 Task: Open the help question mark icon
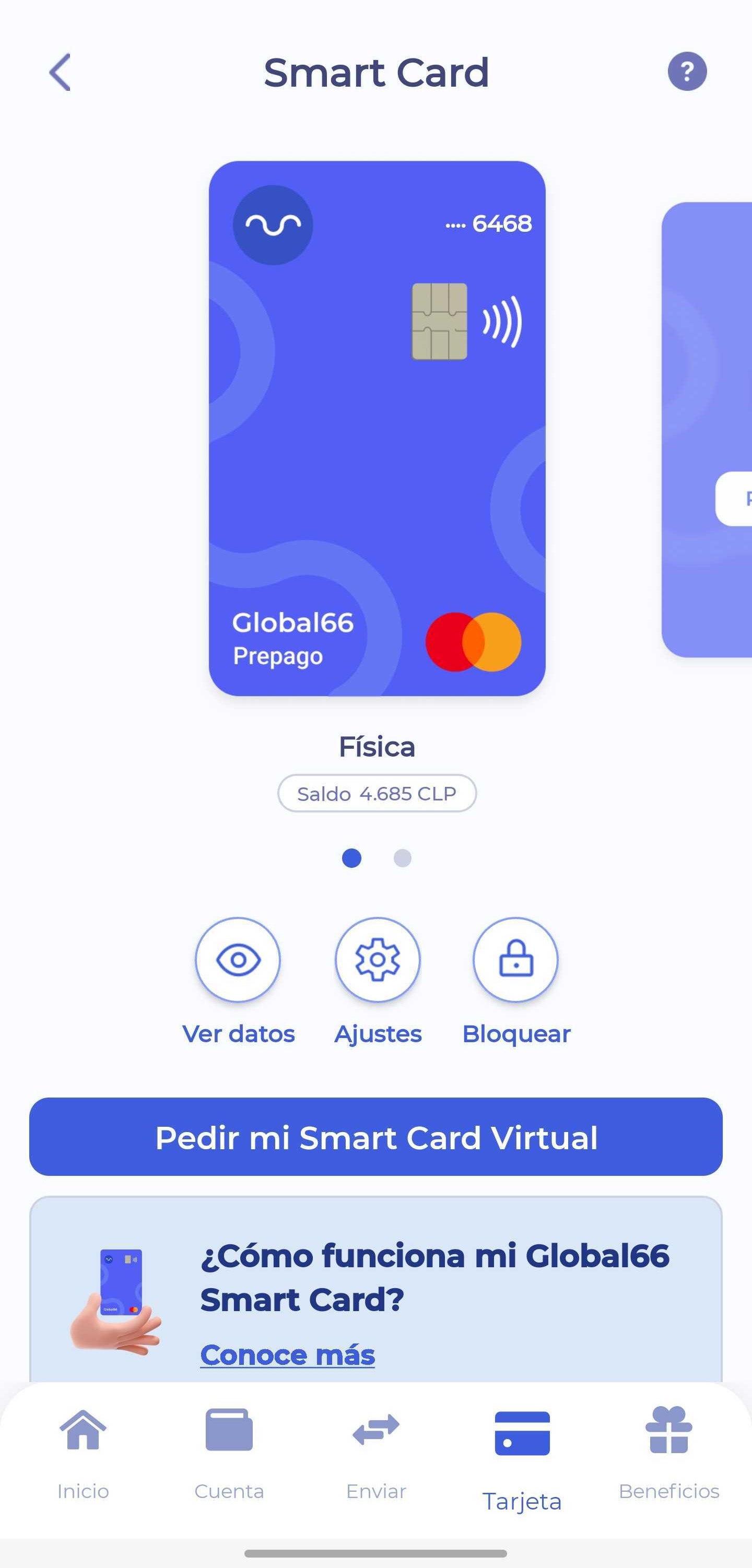[687, 72]
